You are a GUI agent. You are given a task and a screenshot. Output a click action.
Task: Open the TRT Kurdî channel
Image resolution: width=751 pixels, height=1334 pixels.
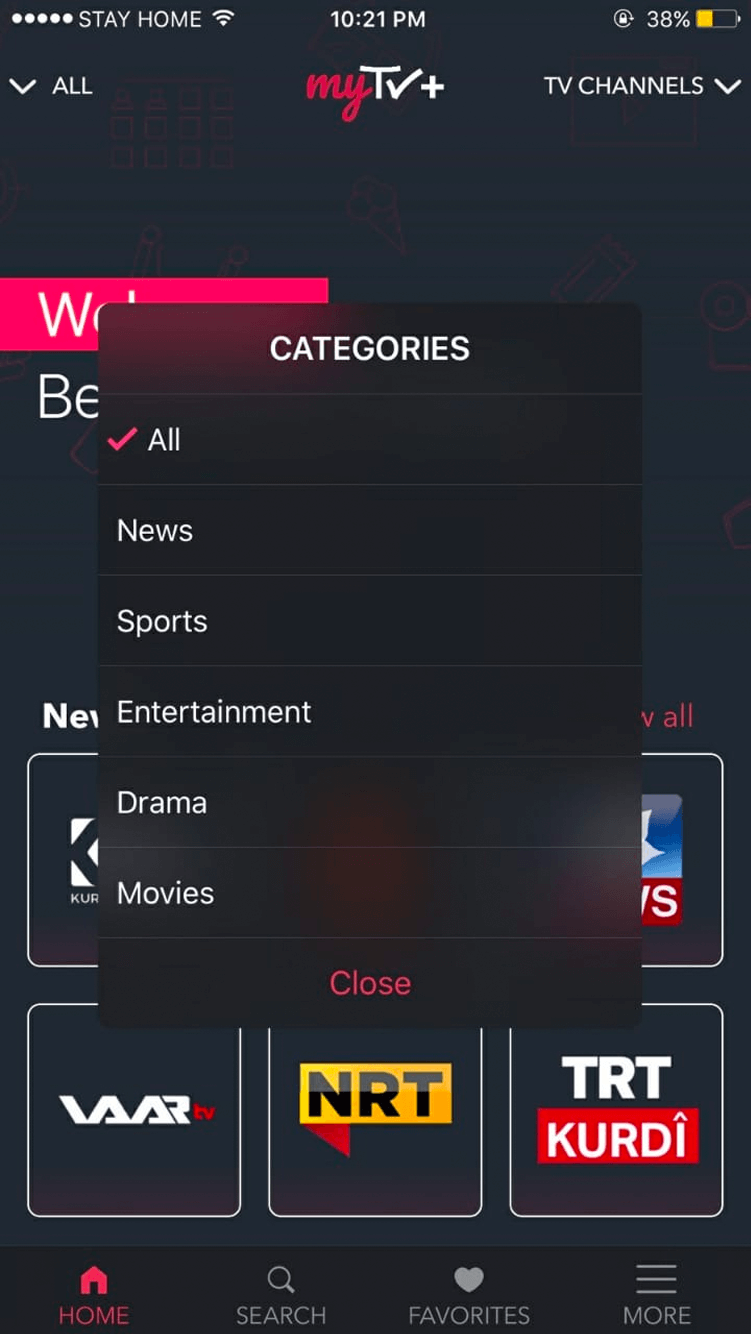pyautogui.click(x=616, y=1110)
